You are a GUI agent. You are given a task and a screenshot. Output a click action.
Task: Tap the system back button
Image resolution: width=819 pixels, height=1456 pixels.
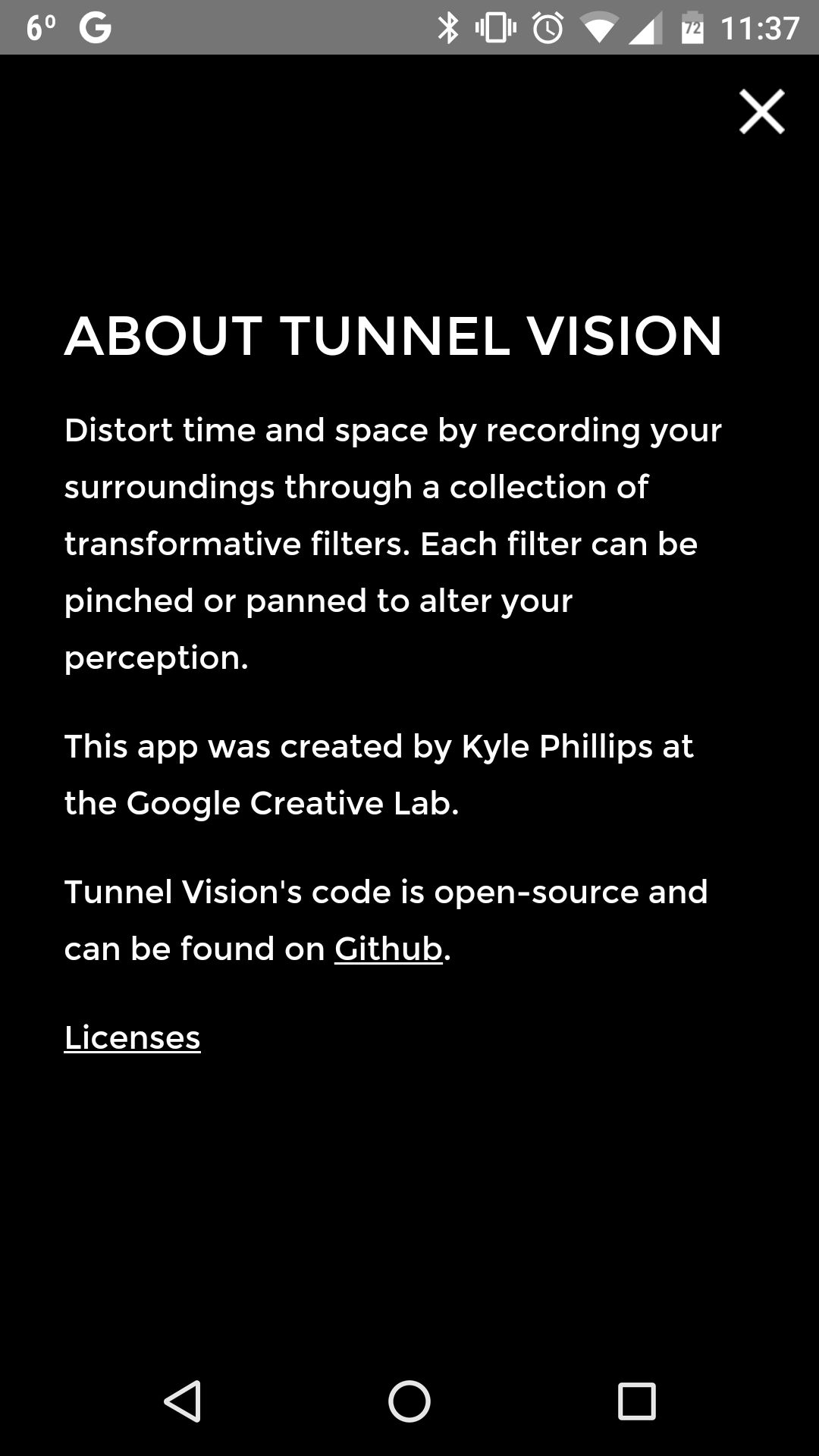pos(183,1401)
